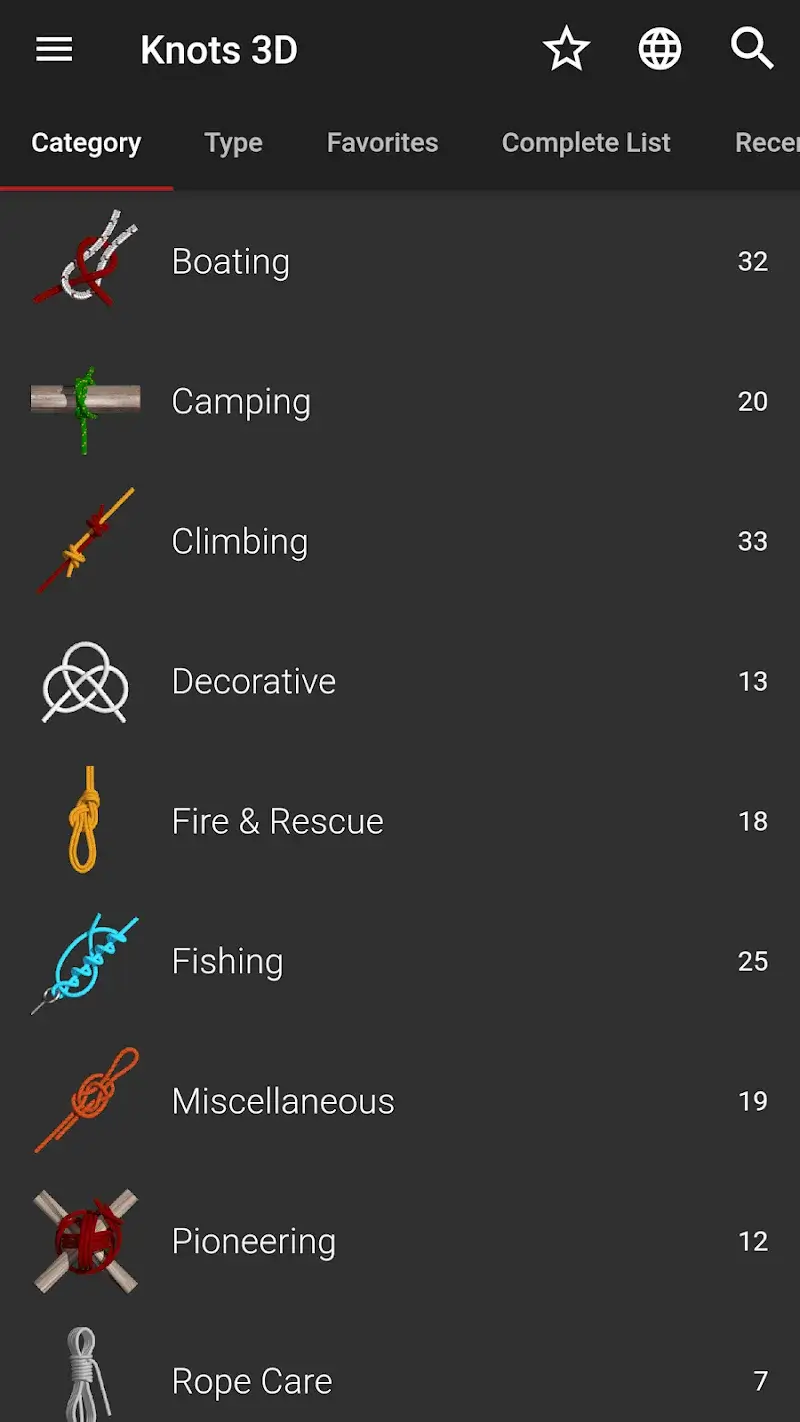Select the Camping knot icon

coord(87,401)
